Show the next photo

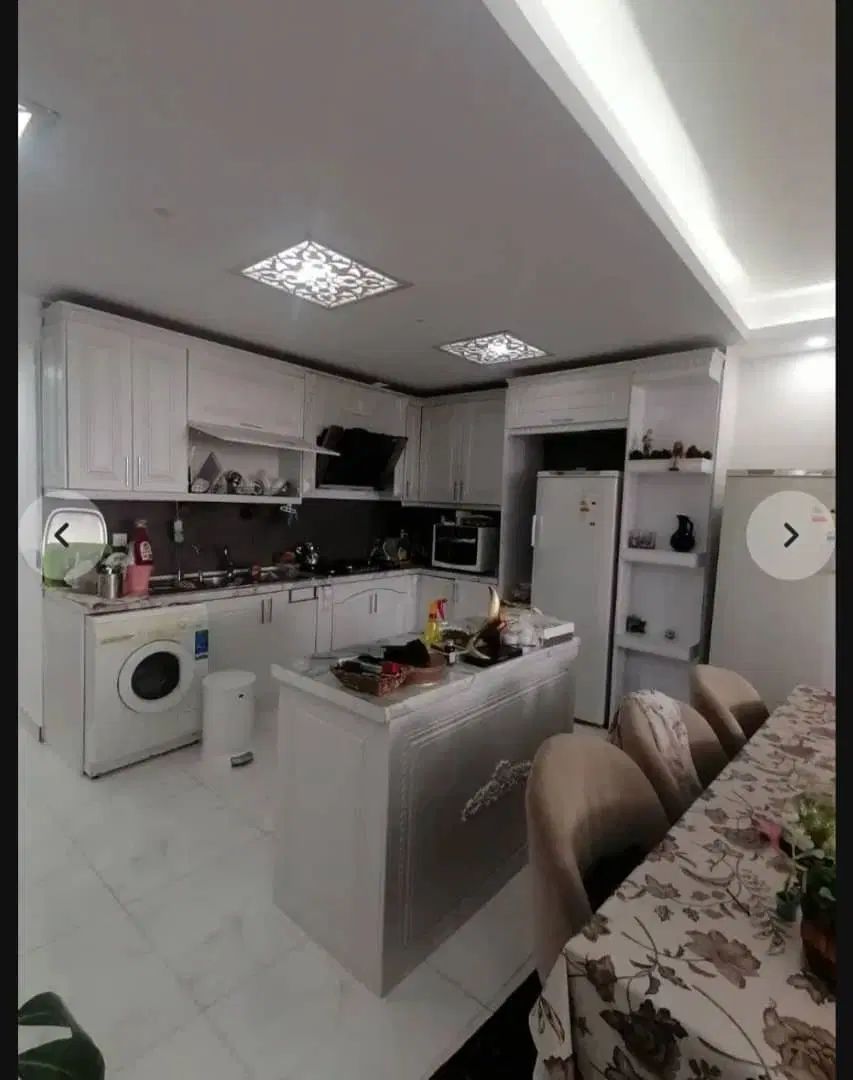click(790, 535)
